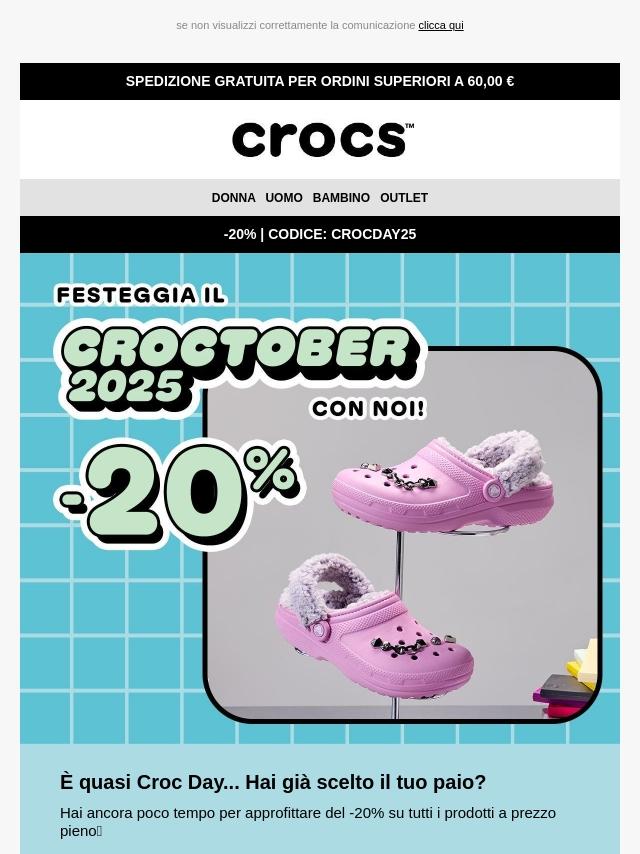This screenshot has height=854, width=640.
Task: Tap the Croctober 2025 promo banner
Action: pos(320,498)
